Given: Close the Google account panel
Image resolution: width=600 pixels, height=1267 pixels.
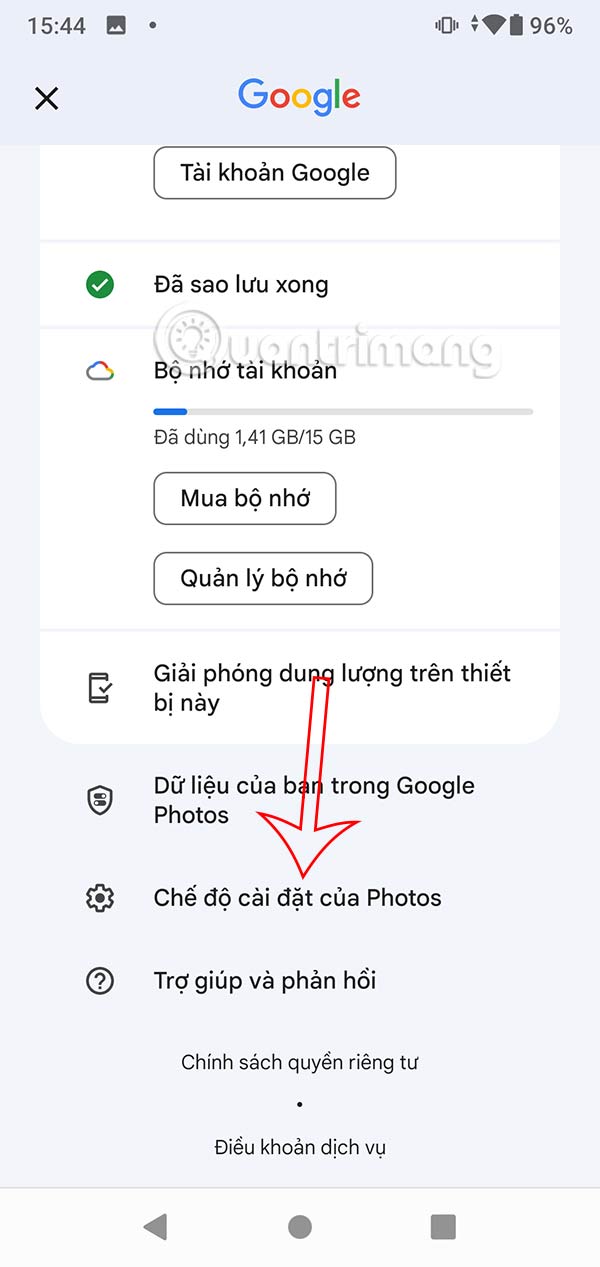Looking at the screenshot, I should click(47, 98).
